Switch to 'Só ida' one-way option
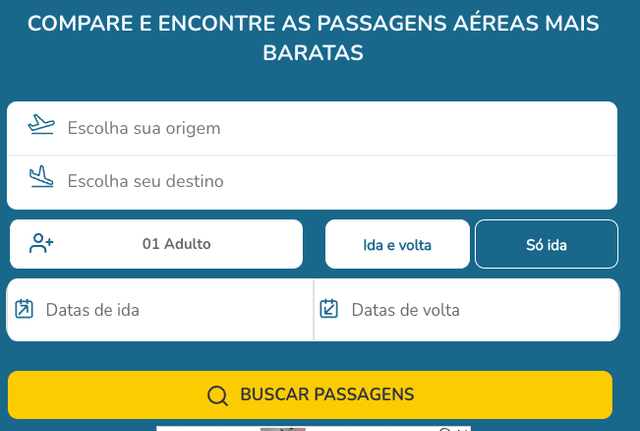Image resolution: width=640 pixels, height=431 pixels. pos(546,245)
